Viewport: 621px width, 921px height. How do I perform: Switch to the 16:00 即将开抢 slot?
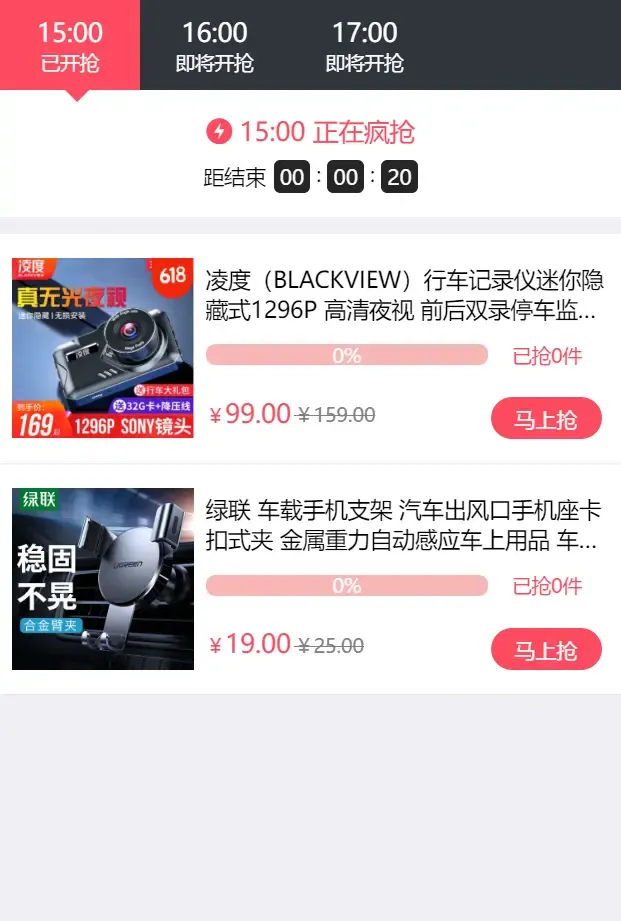pos(215,46)
